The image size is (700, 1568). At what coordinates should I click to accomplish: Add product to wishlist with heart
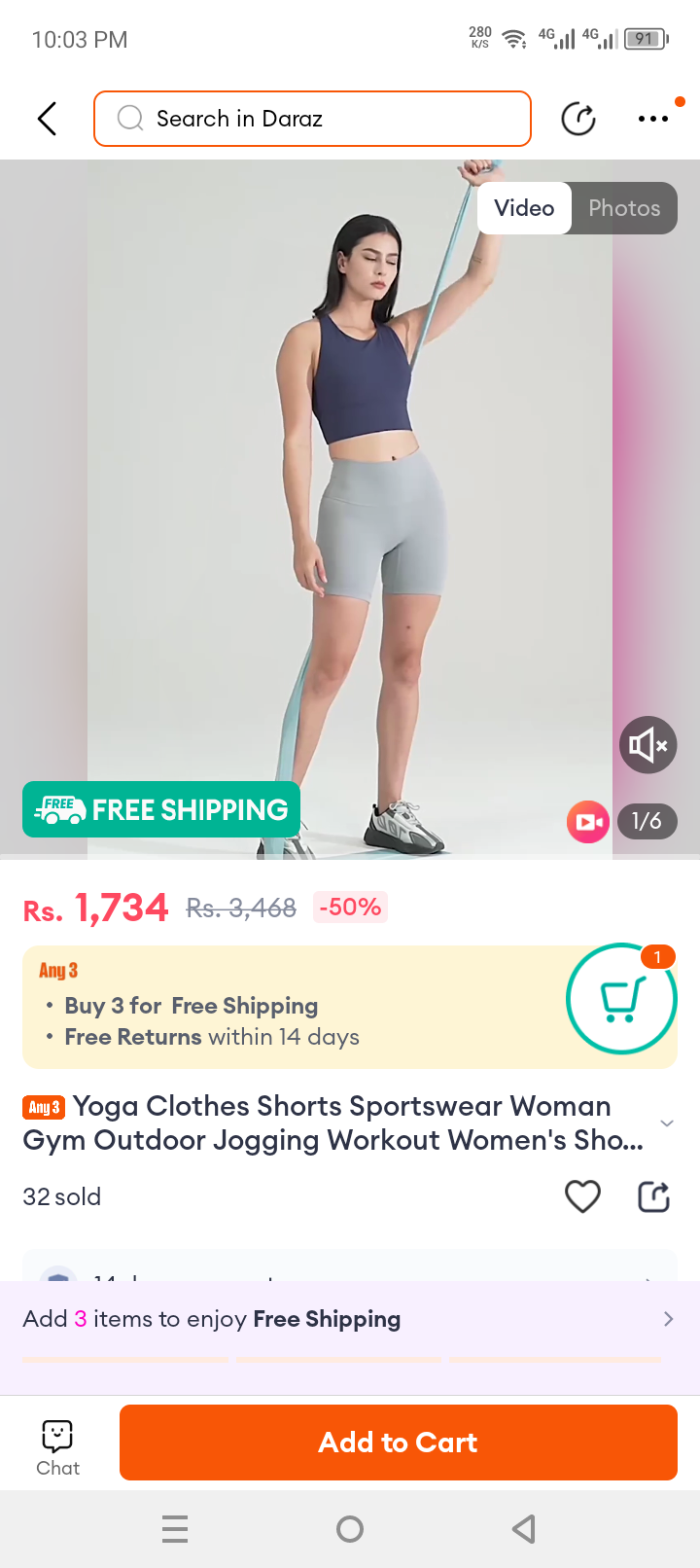point(582,1196)
